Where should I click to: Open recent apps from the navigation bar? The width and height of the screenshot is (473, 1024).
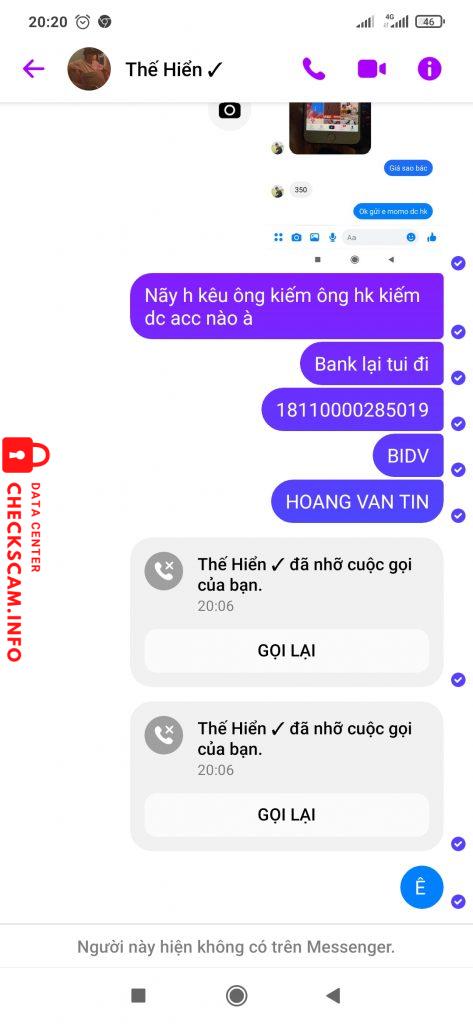(139, 995)
